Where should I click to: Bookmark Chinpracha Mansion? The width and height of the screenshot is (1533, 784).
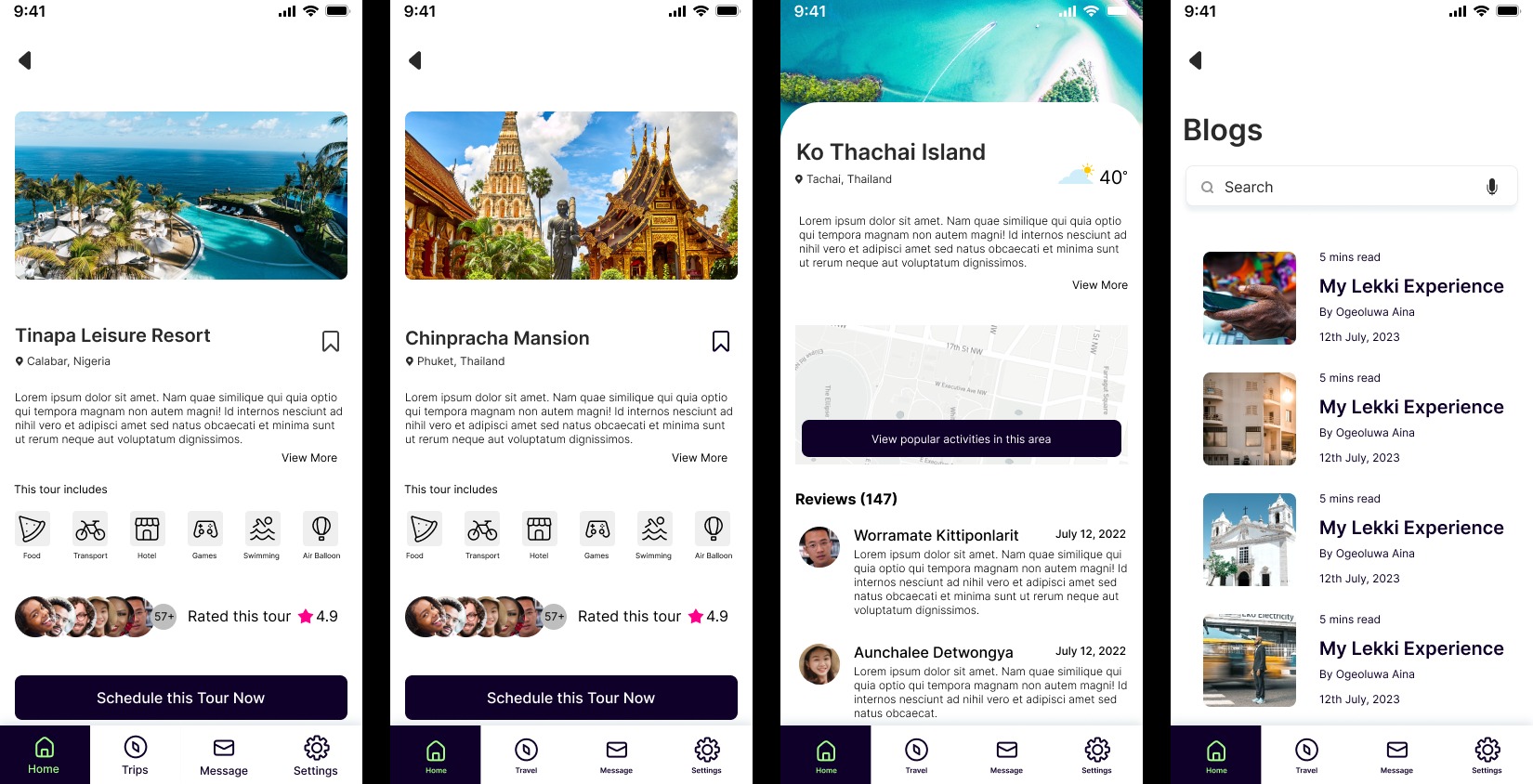pyautogui.click(x=720, y=341)
